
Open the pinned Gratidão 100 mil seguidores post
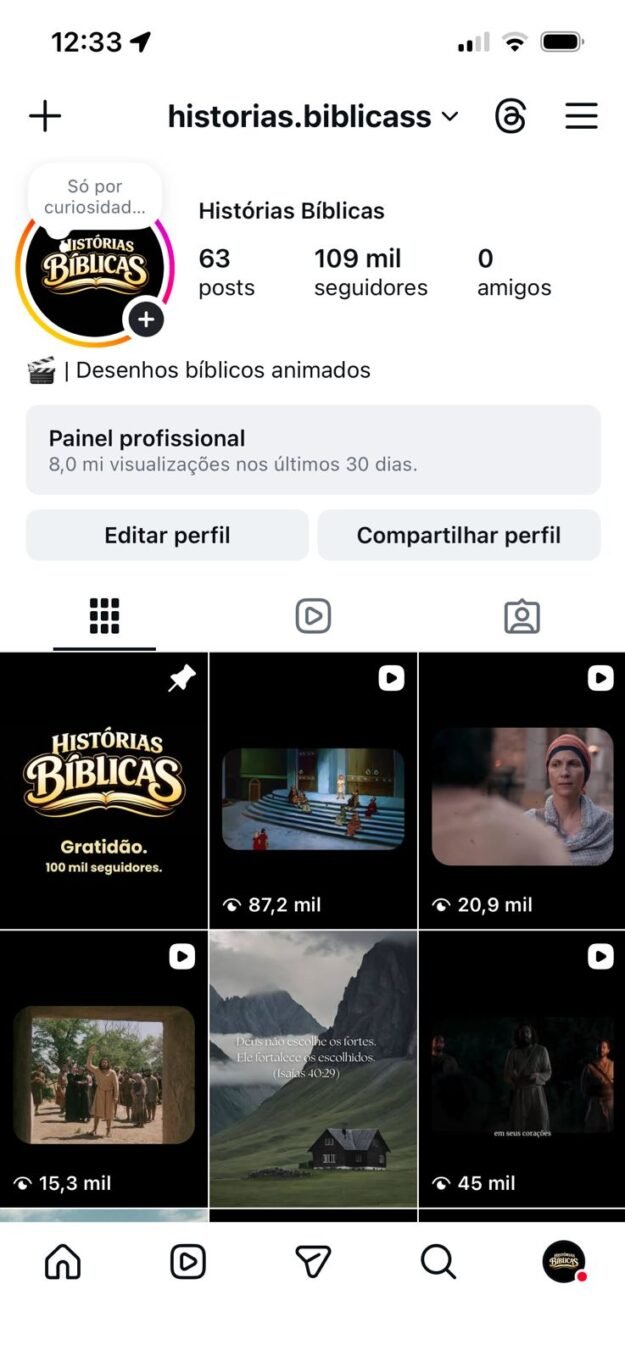(x=104, y=791)
